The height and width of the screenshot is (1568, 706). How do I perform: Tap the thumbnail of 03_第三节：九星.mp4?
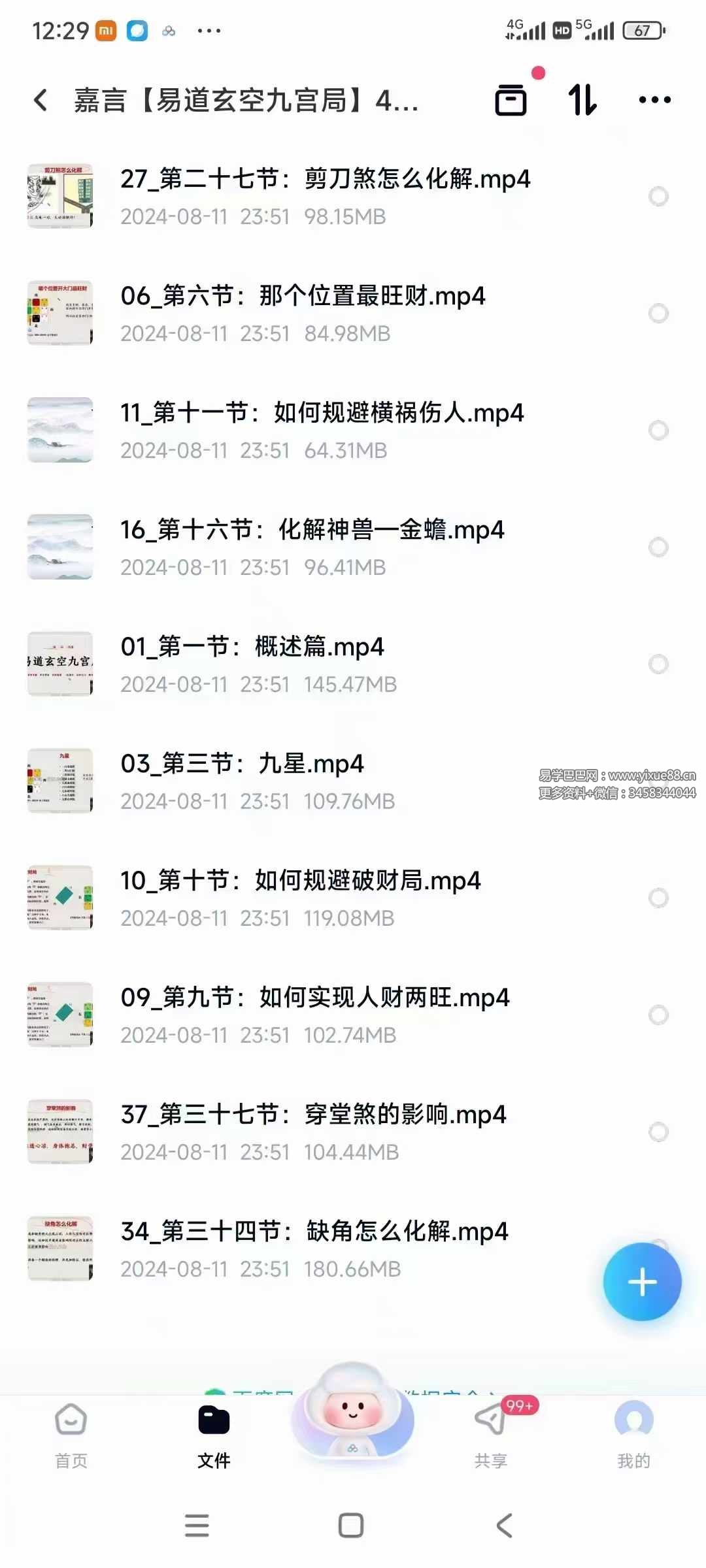59,781
